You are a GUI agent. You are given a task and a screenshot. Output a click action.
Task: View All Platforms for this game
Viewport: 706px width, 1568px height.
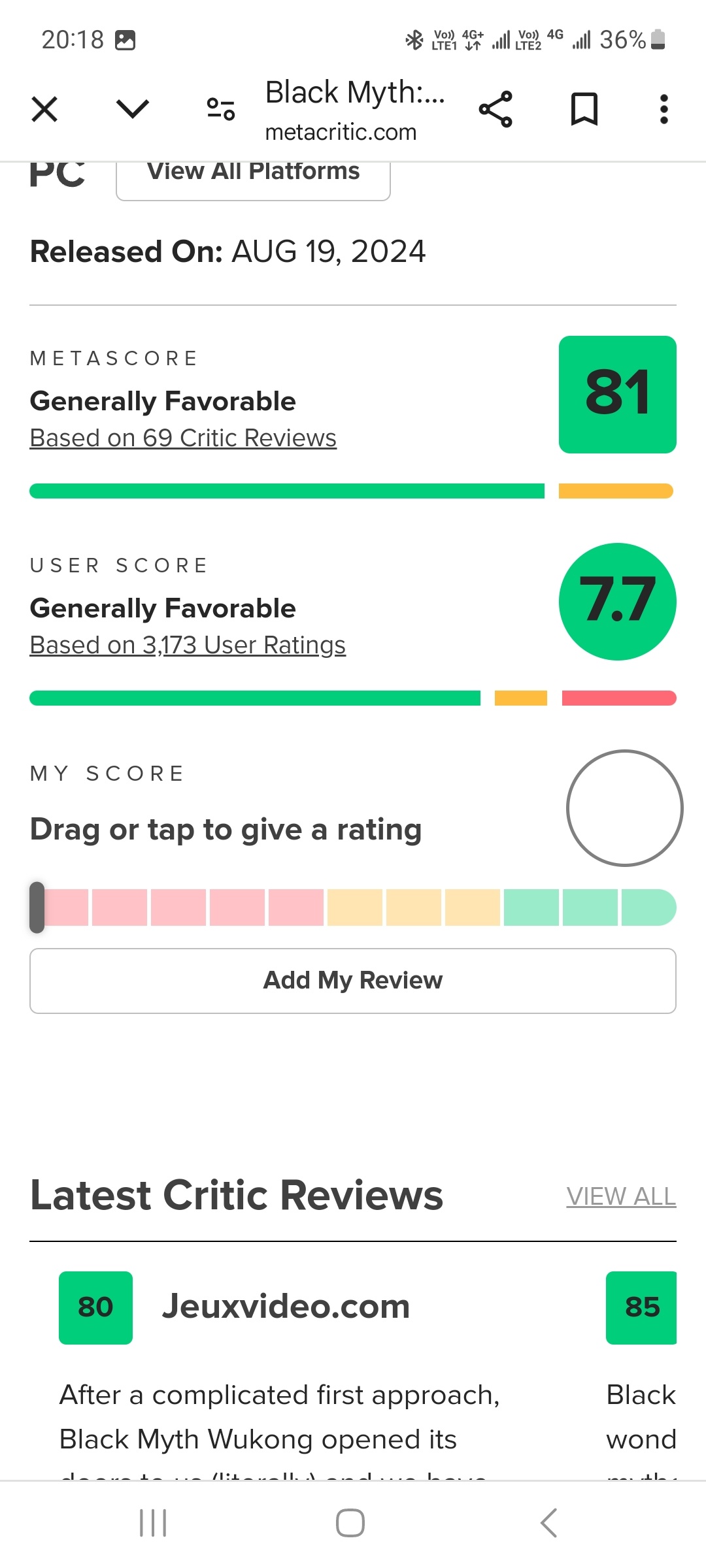click(254, 176)
